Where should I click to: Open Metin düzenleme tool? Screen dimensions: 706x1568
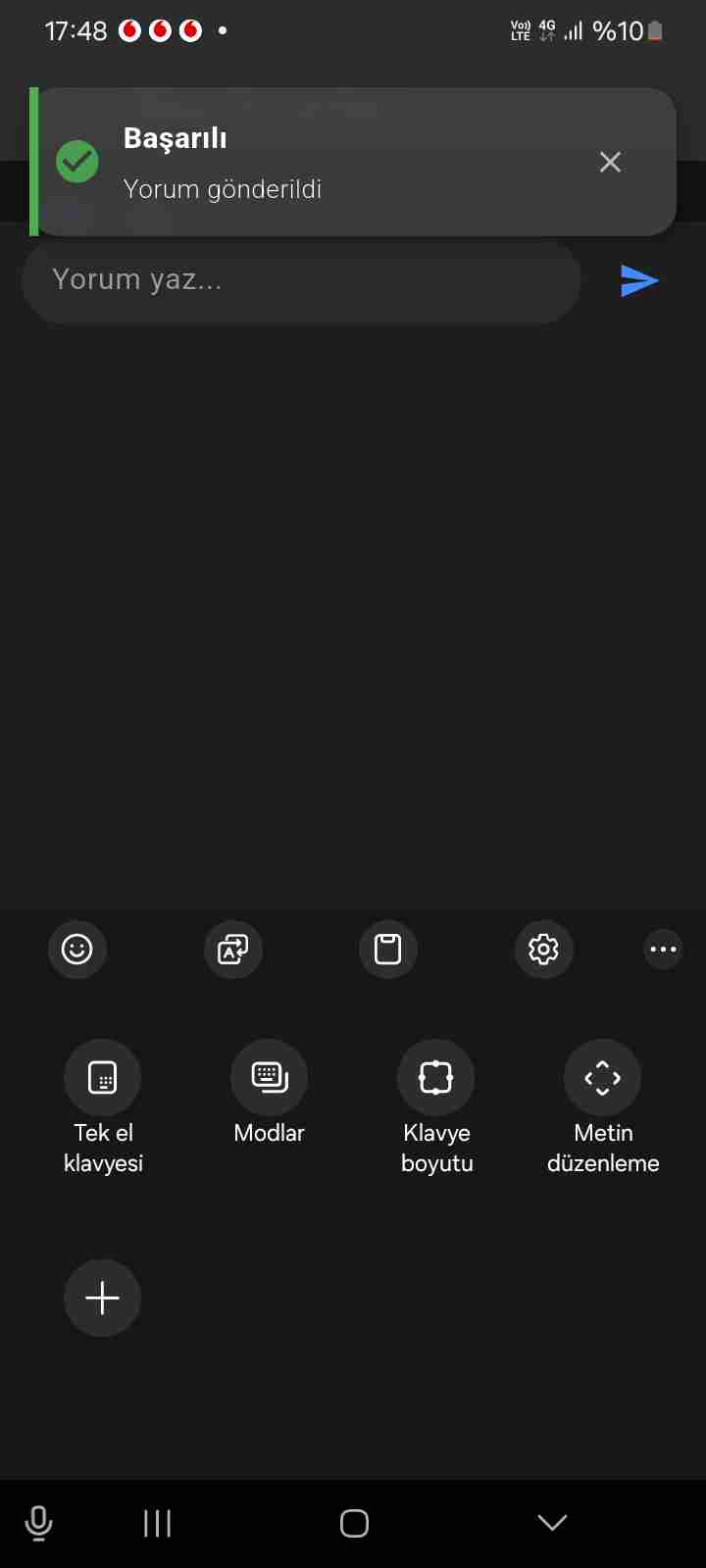(602, 1078)
